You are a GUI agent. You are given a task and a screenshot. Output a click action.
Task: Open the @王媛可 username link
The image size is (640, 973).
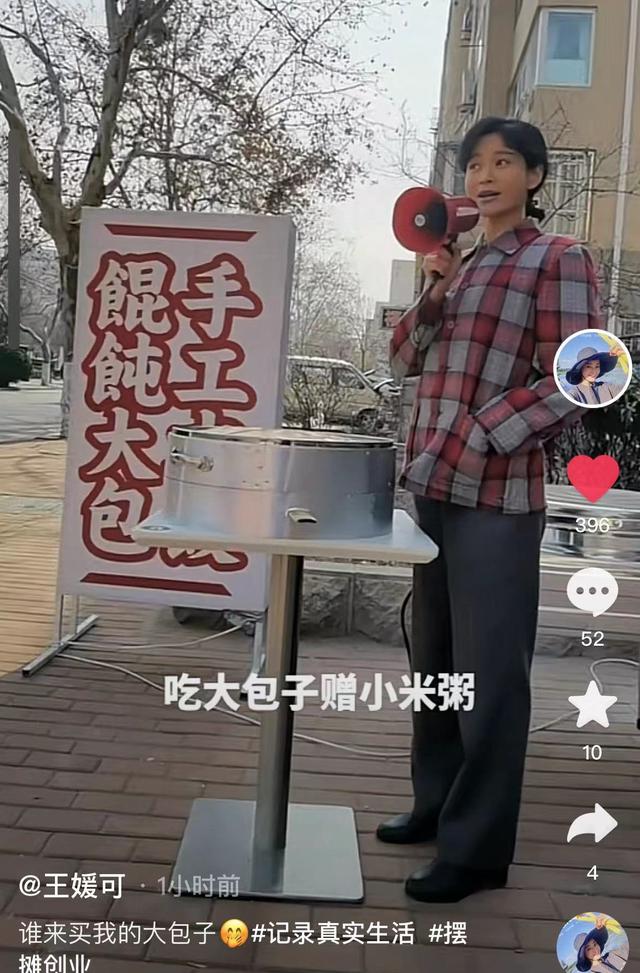click(72, 885)
